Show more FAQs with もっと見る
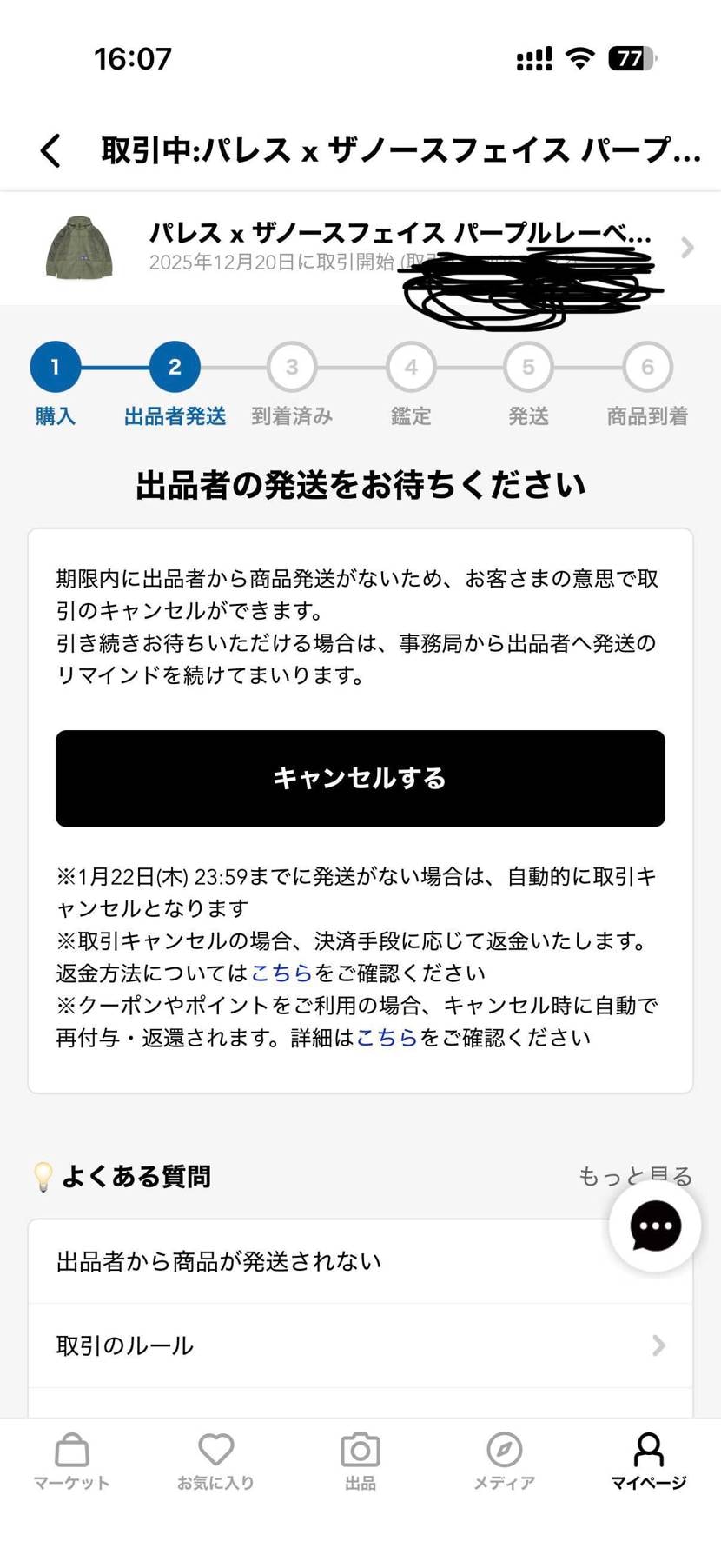 click(635, 1175)
